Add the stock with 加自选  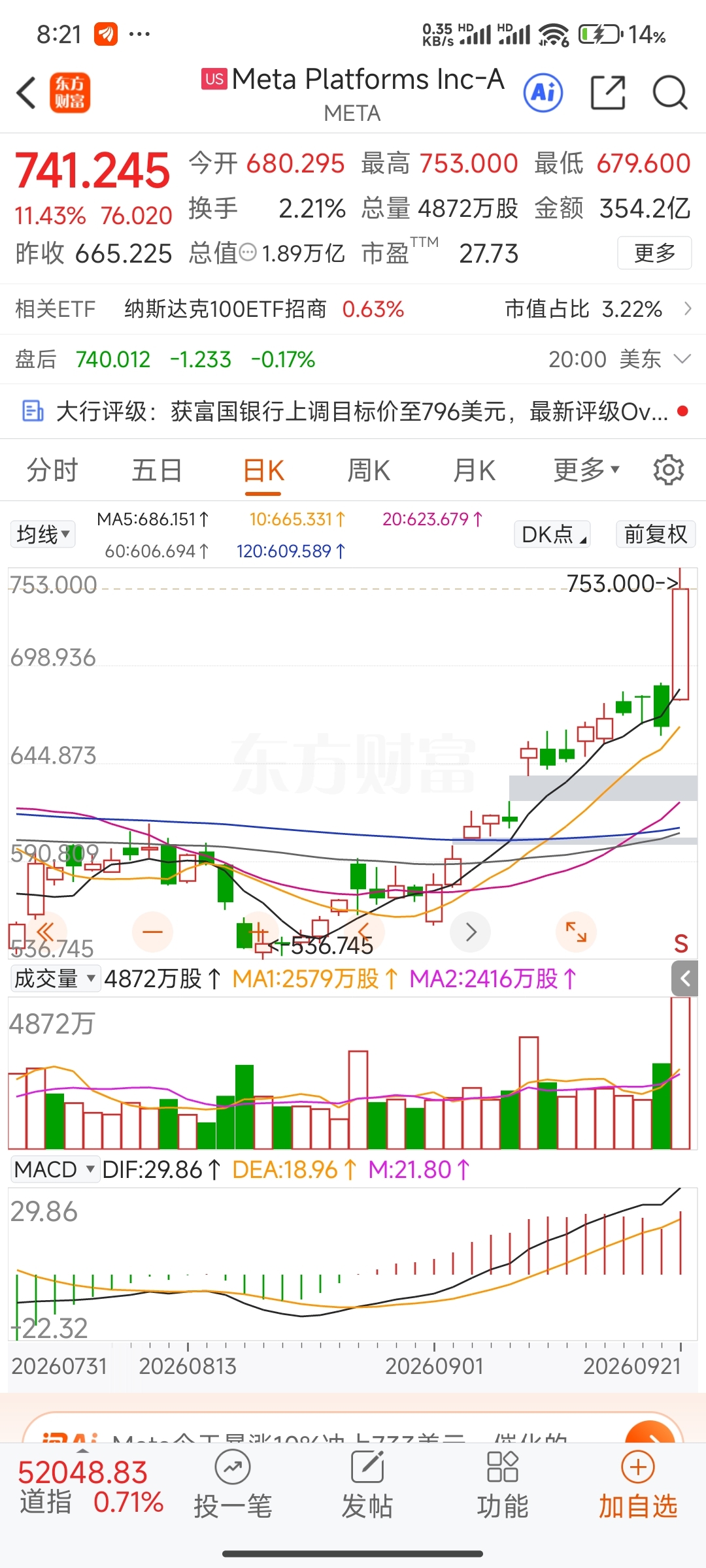[x=638, y=1486]
